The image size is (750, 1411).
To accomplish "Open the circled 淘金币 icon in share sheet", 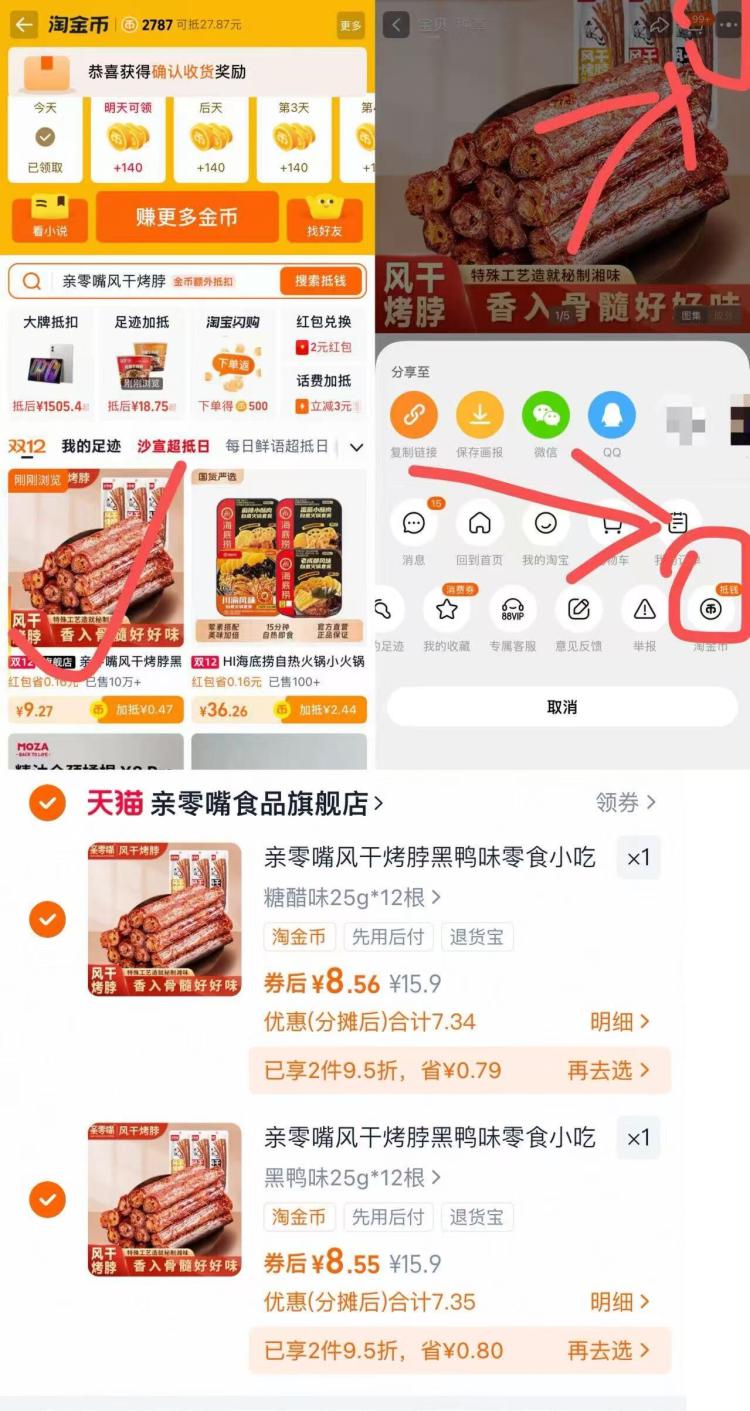I will tap(709, 609).
